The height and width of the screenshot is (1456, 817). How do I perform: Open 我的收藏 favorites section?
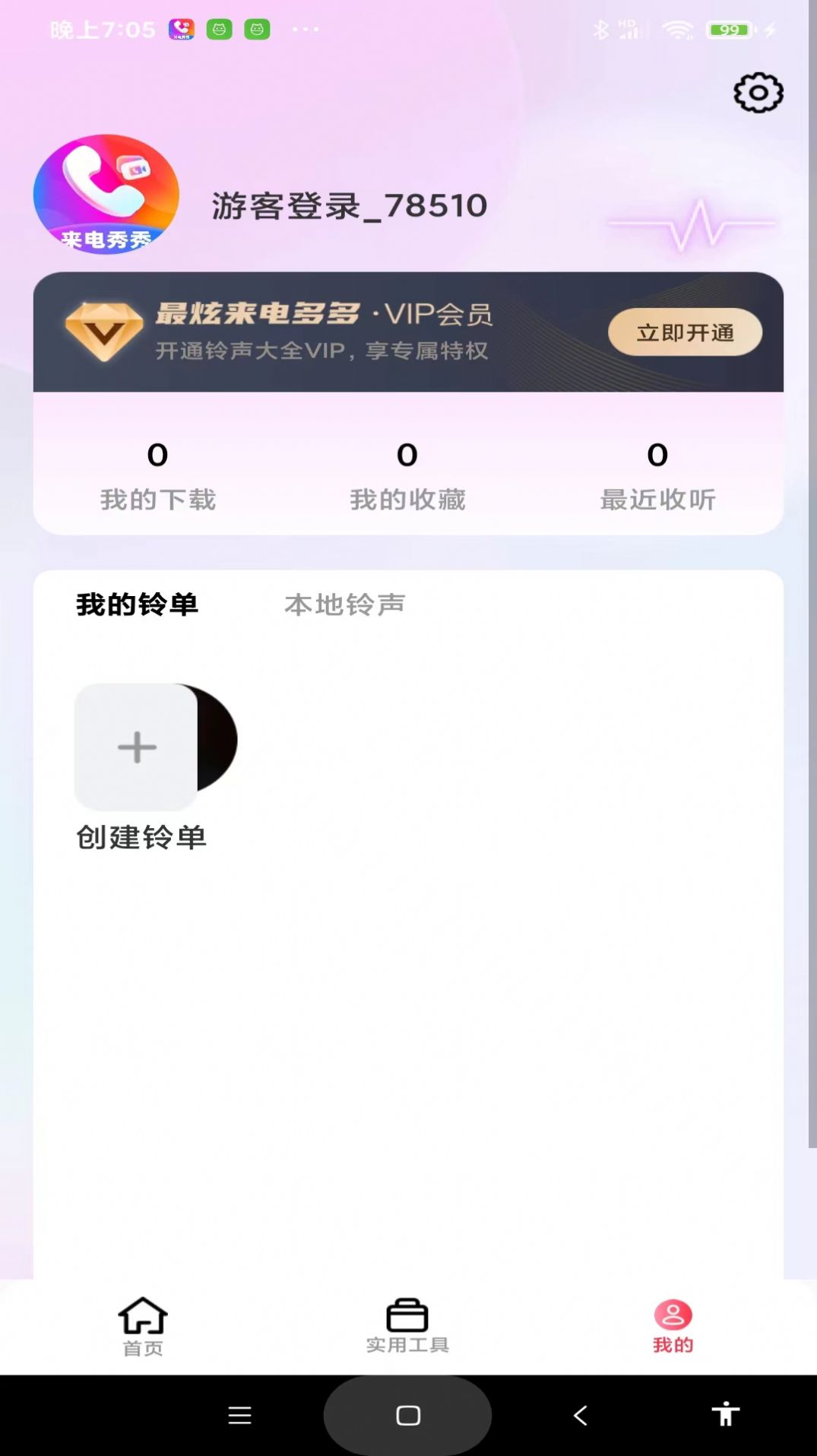(408, 475)
